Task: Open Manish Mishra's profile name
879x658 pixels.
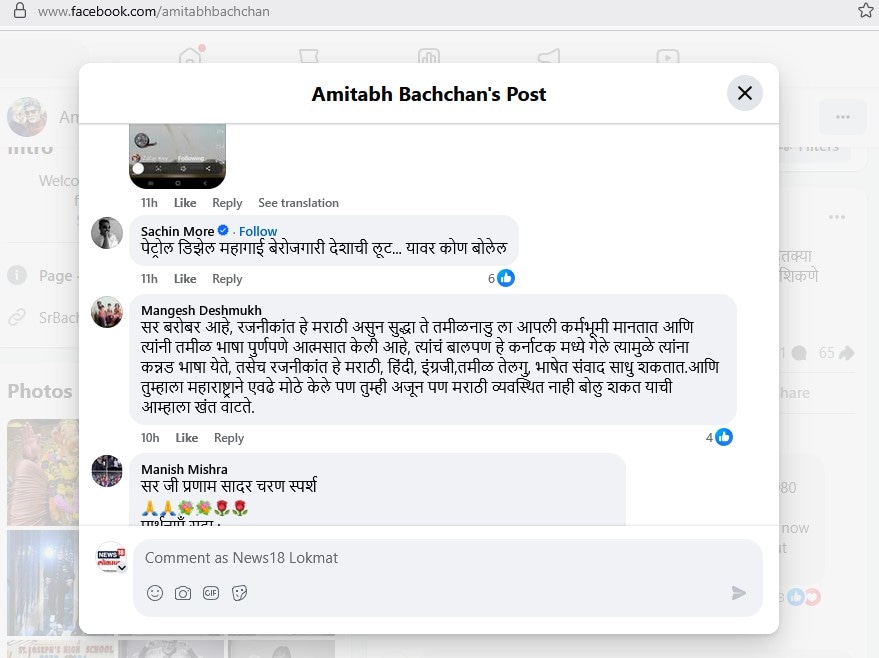Action: pos(184,469)
